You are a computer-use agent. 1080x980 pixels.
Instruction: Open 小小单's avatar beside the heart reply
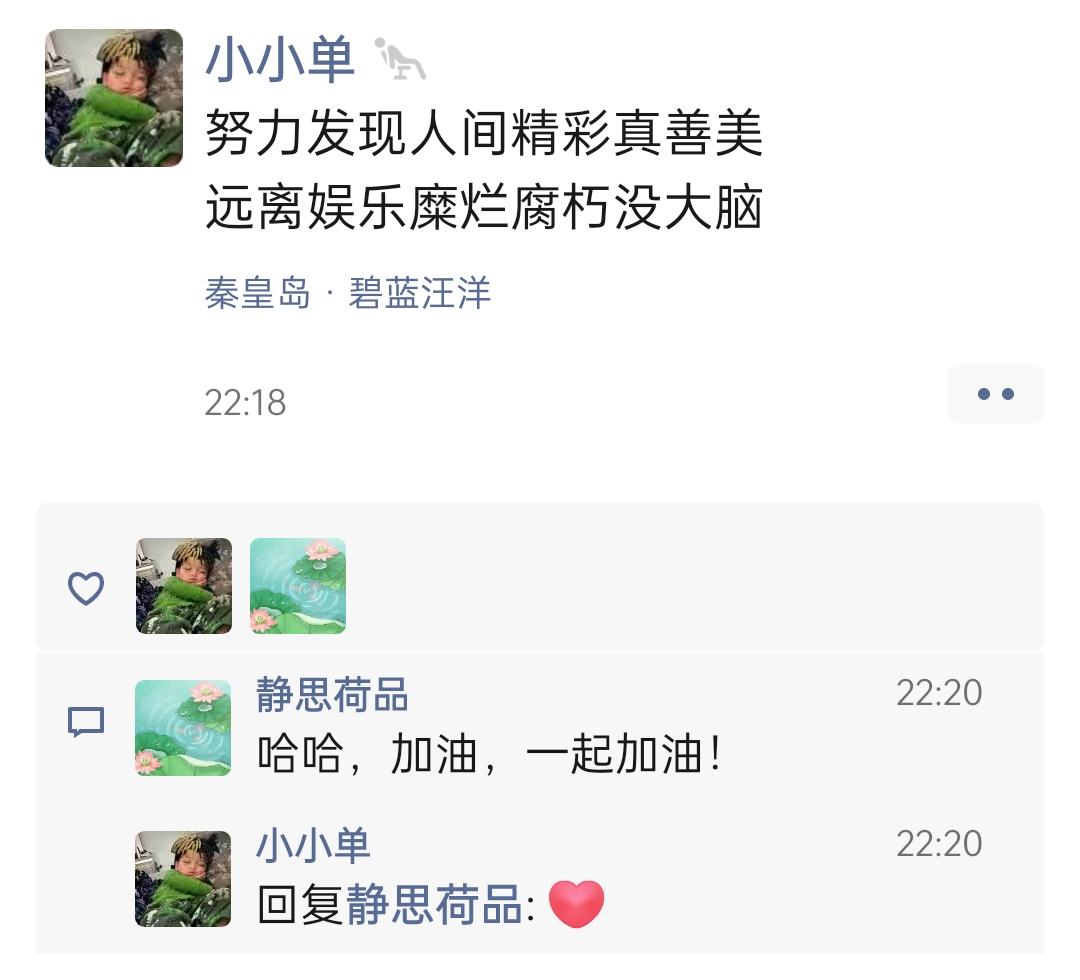tap(183, 878)
